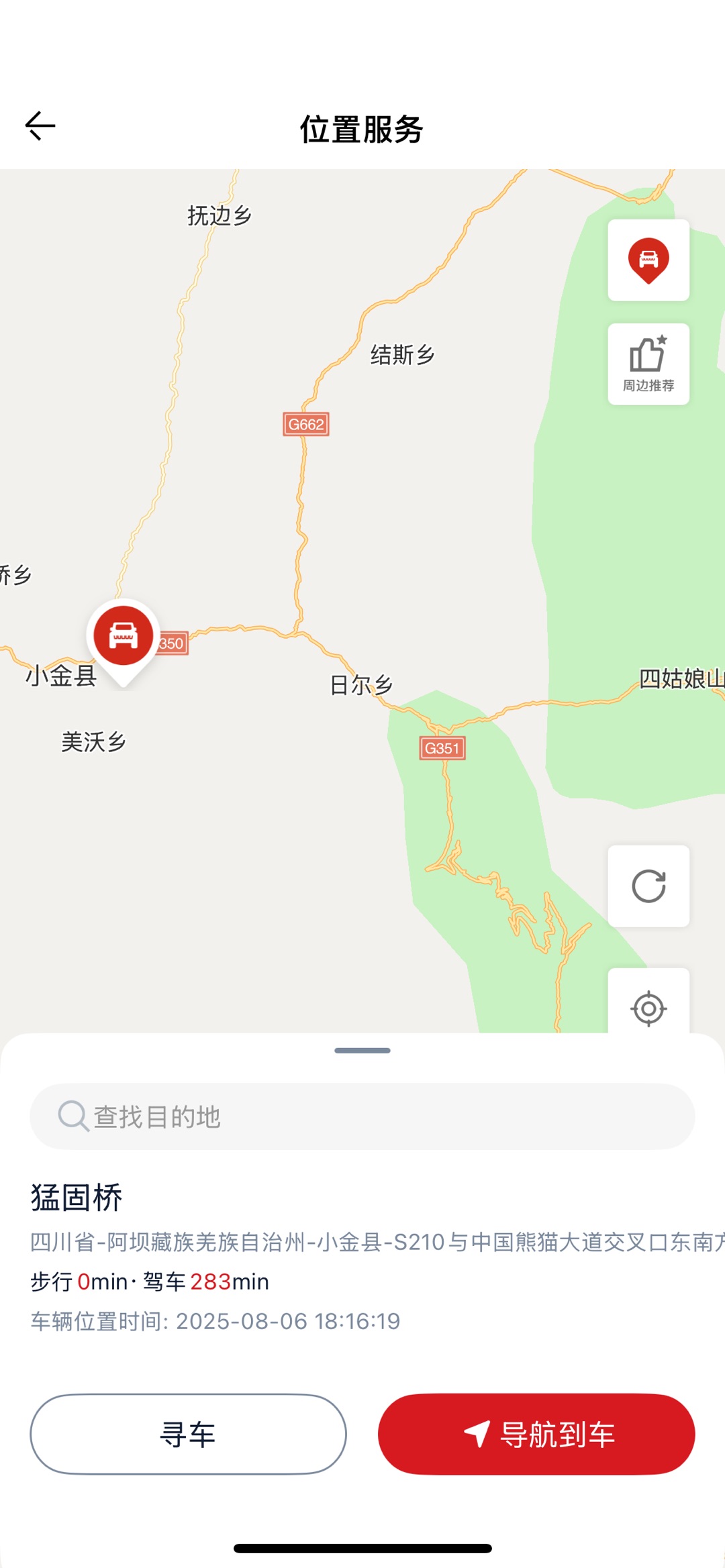Viewport: 725px width, 1568px height.
Task: Go back using the top-left arrow
Action: (40, 126)
